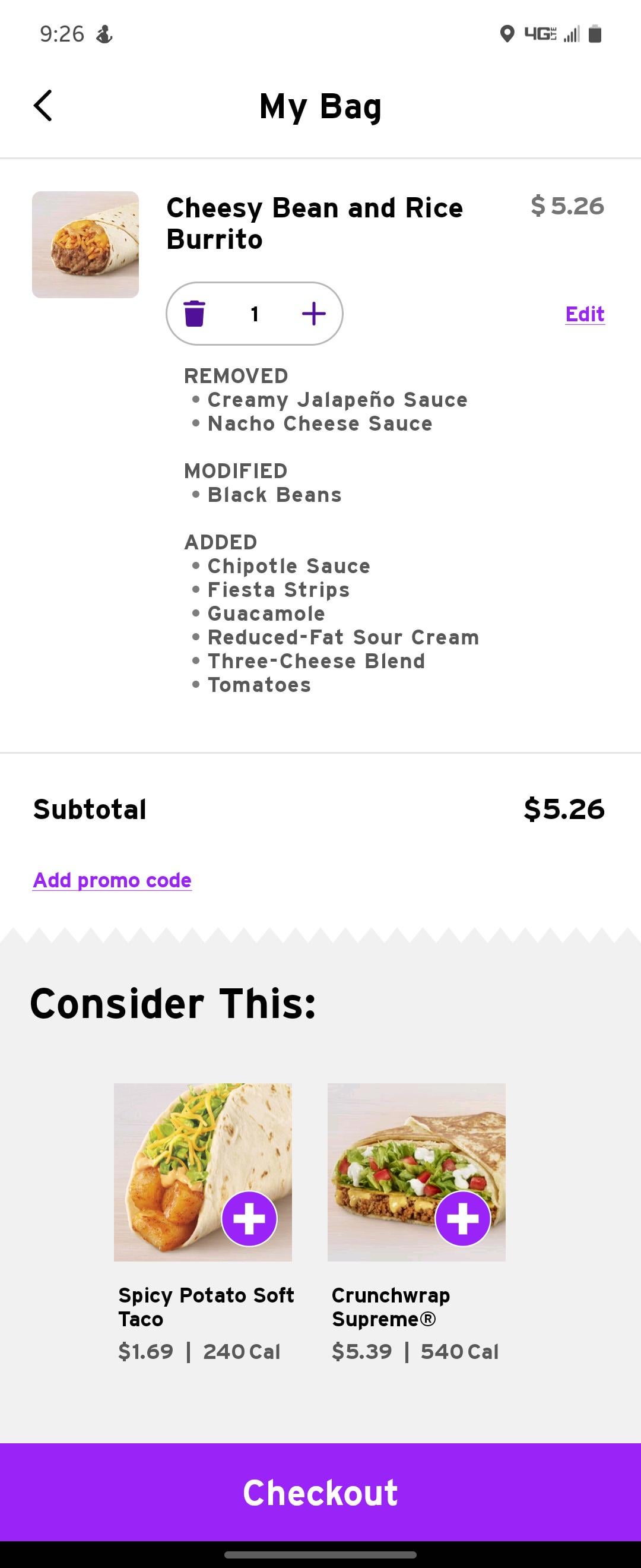
Task: Go back from My Bag
Action: [x=43, y=106]
